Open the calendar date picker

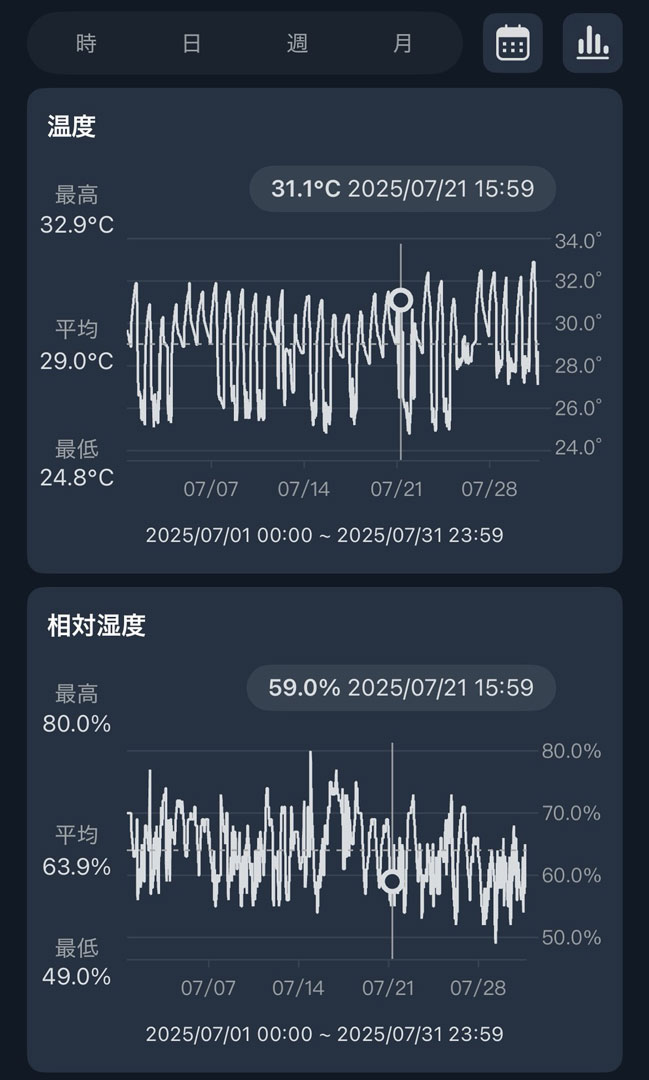[513, 43]
